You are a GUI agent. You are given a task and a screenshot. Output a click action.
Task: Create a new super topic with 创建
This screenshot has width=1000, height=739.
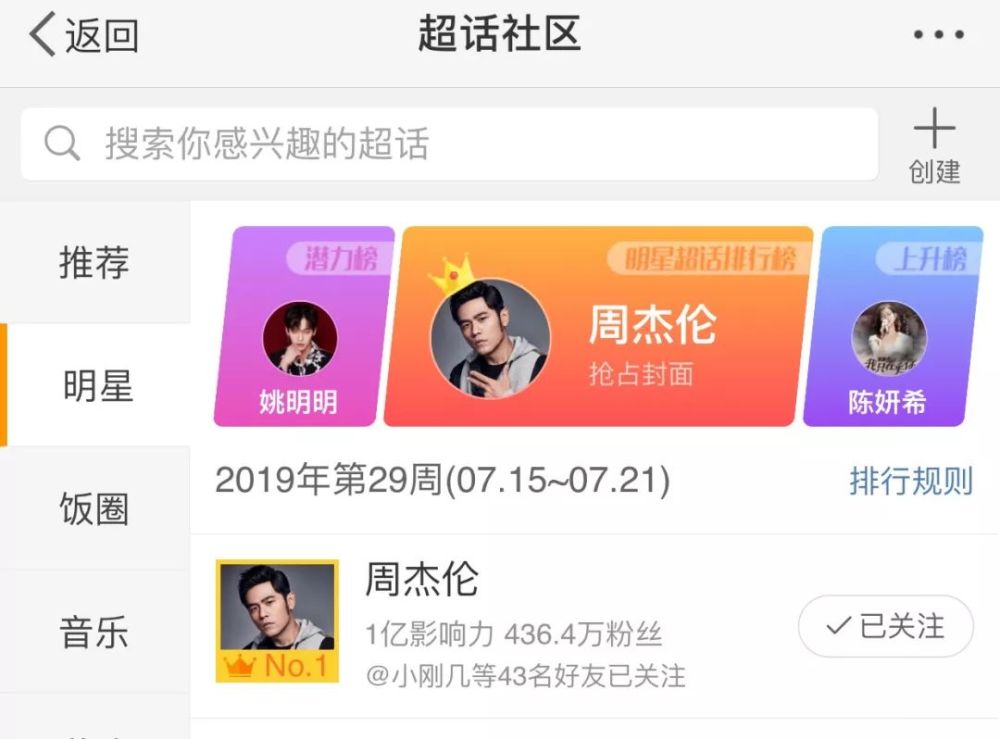[x=934, y=147]
